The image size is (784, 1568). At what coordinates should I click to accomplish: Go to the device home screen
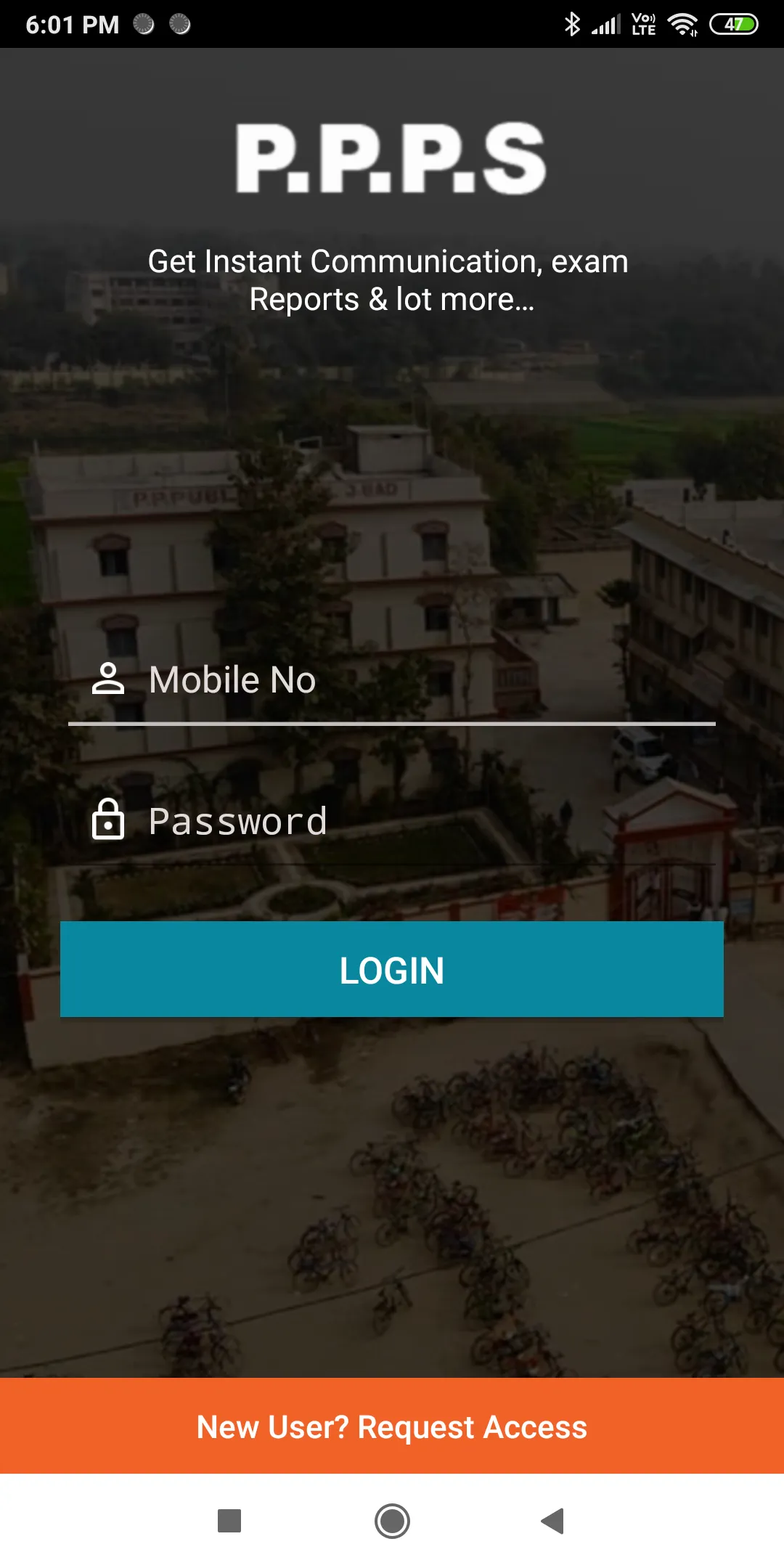coord(392,1521)
